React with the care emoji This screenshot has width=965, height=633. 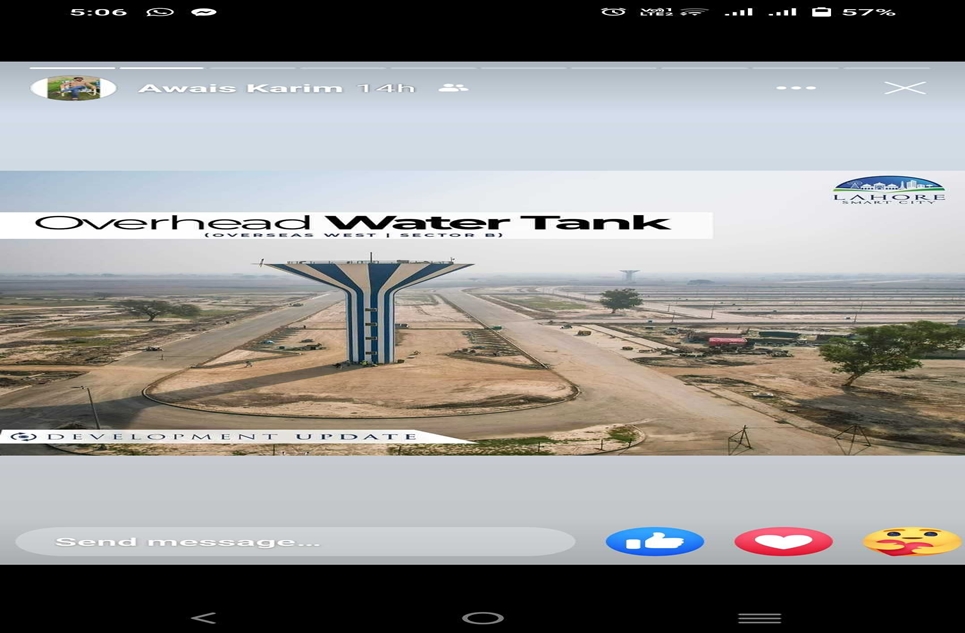(911, 541)
